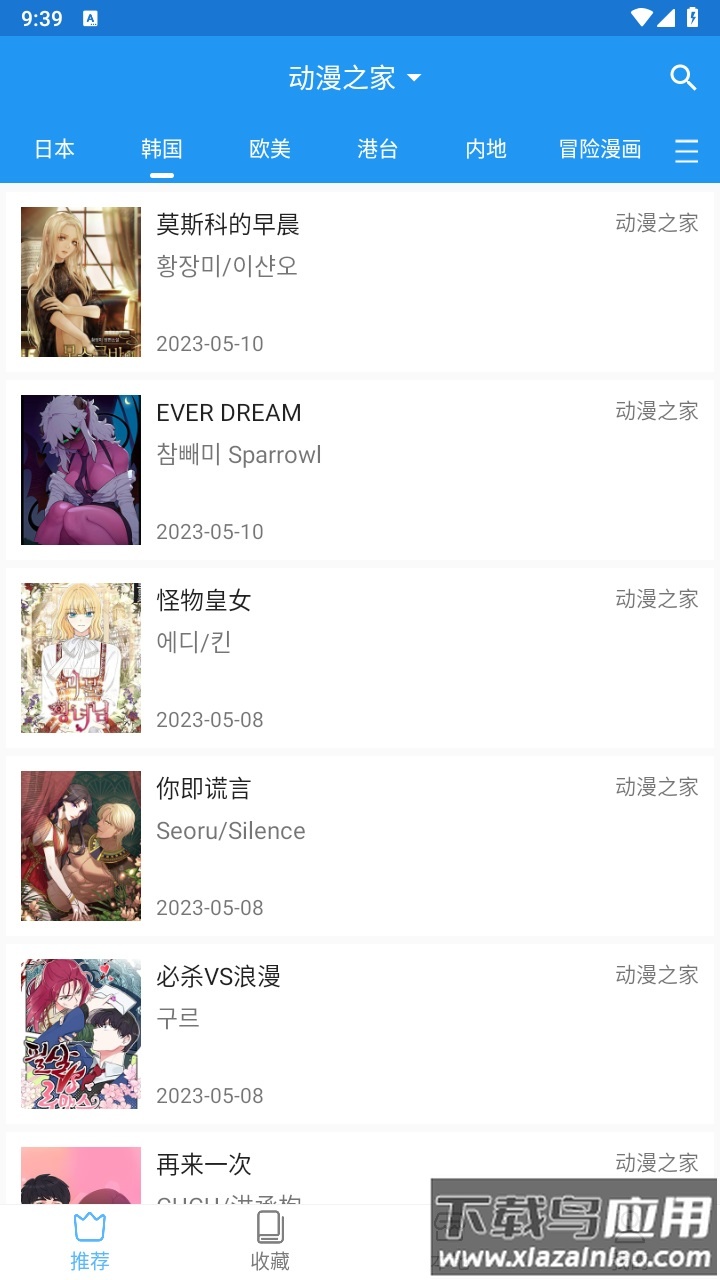720x1280 pixels.
Task: Choose 冒险漫画 from the category bar
Action: 598,148
